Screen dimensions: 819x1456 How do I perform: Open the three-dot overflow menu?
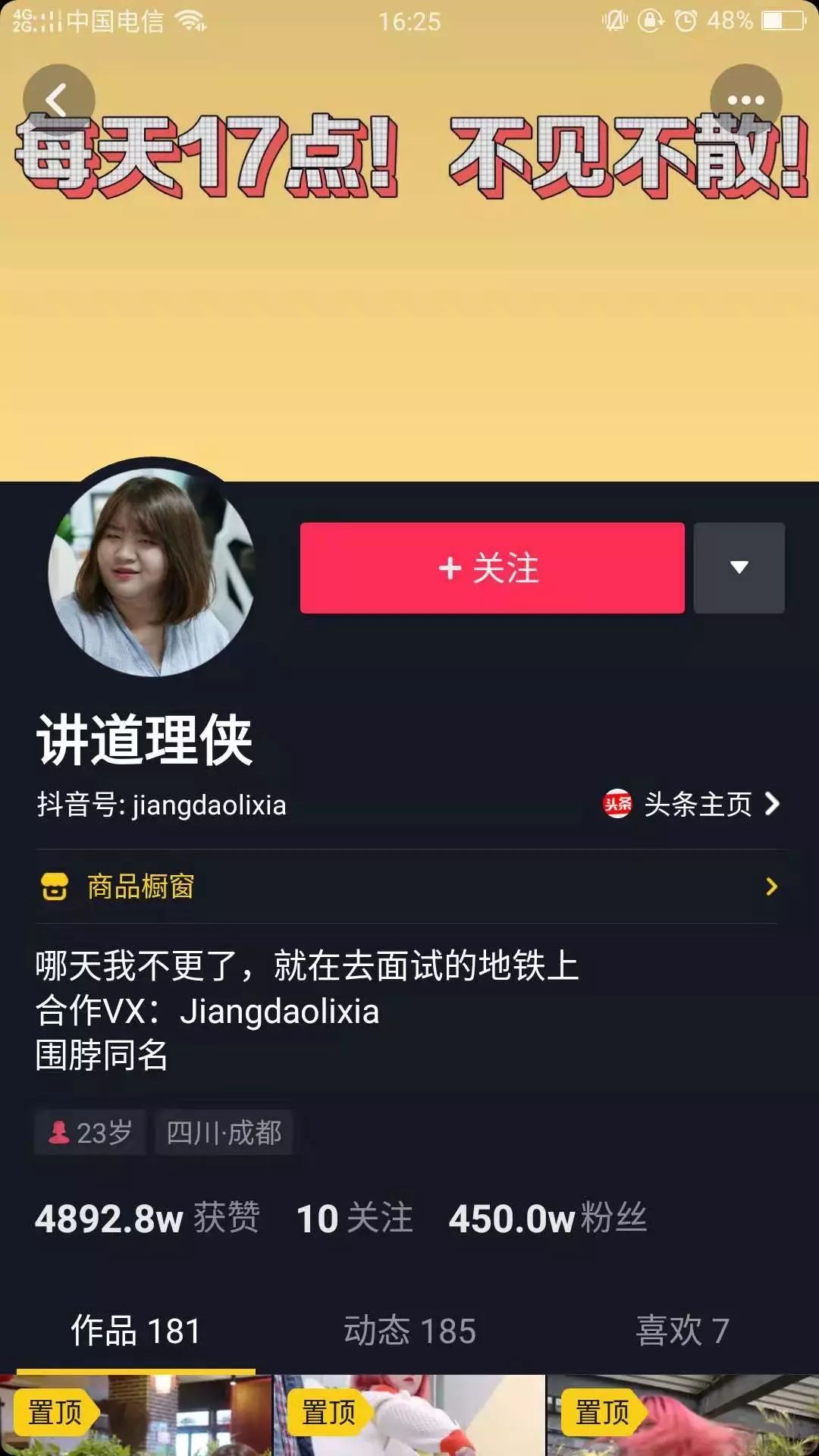click(745, 100)
